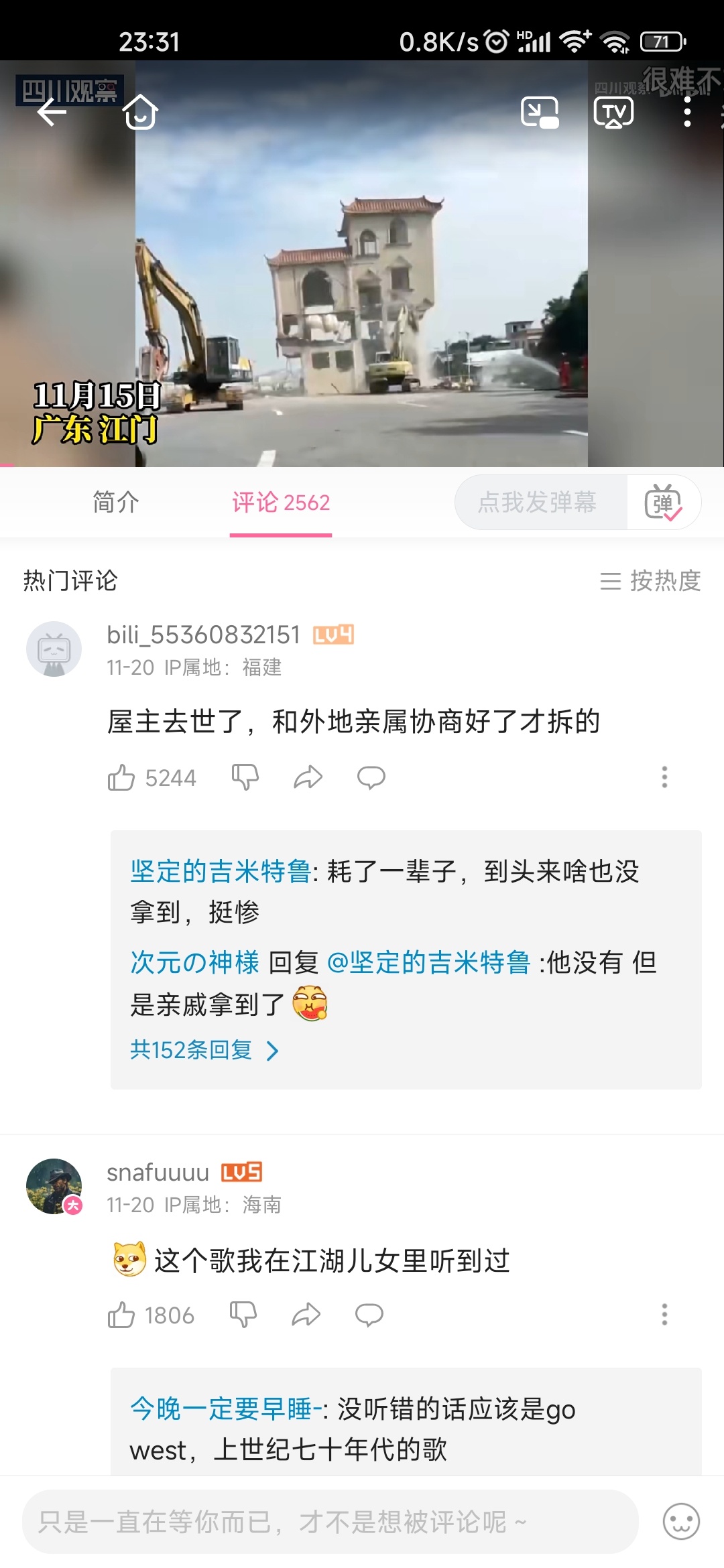Image resolution: width=724 pixels, height=1568 pixels.
Task: Open the video overflow menu
Action: point(687,112)
